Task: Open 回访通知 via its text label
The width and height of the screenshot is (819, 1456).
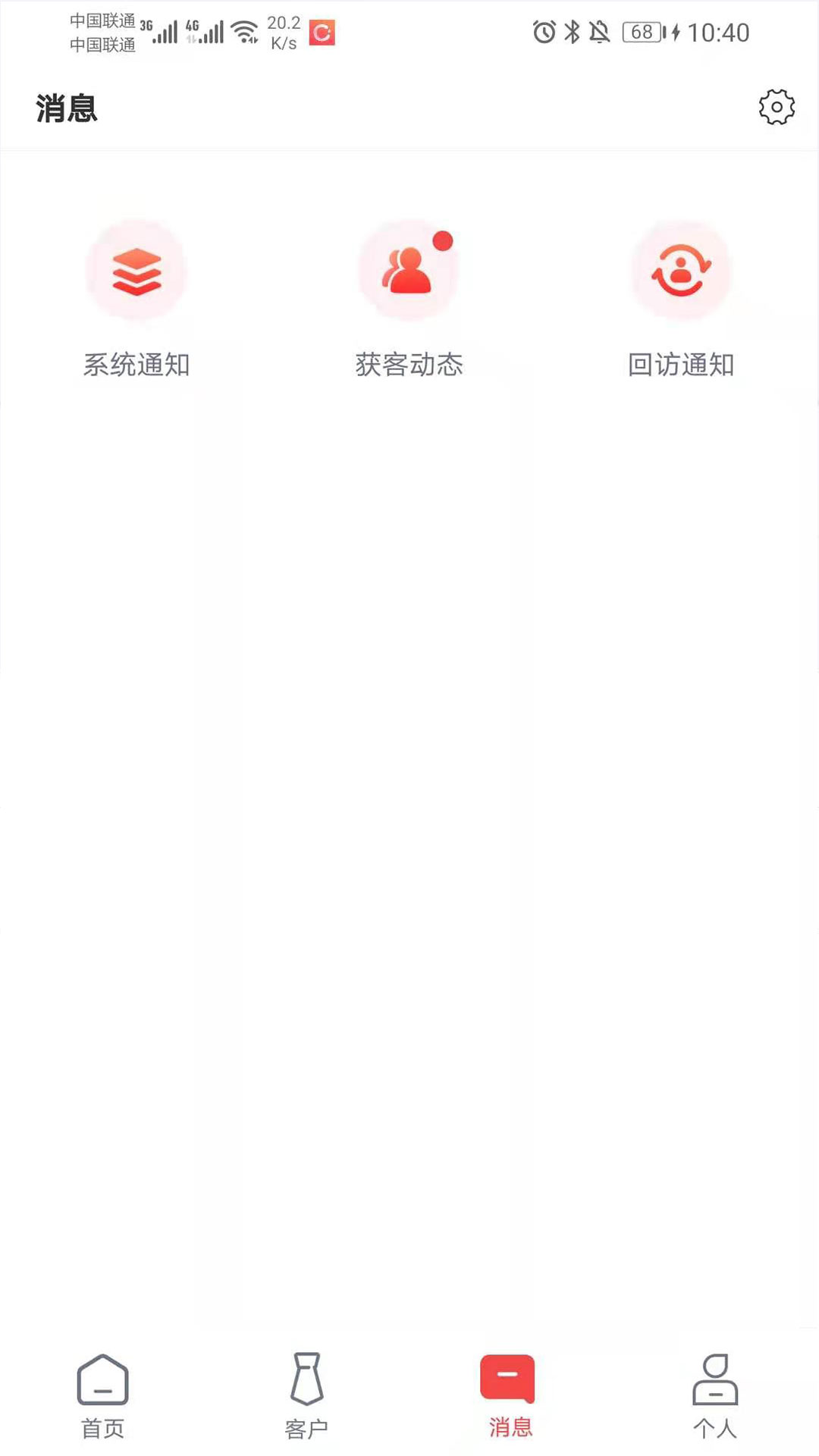Action: point(681,364)
